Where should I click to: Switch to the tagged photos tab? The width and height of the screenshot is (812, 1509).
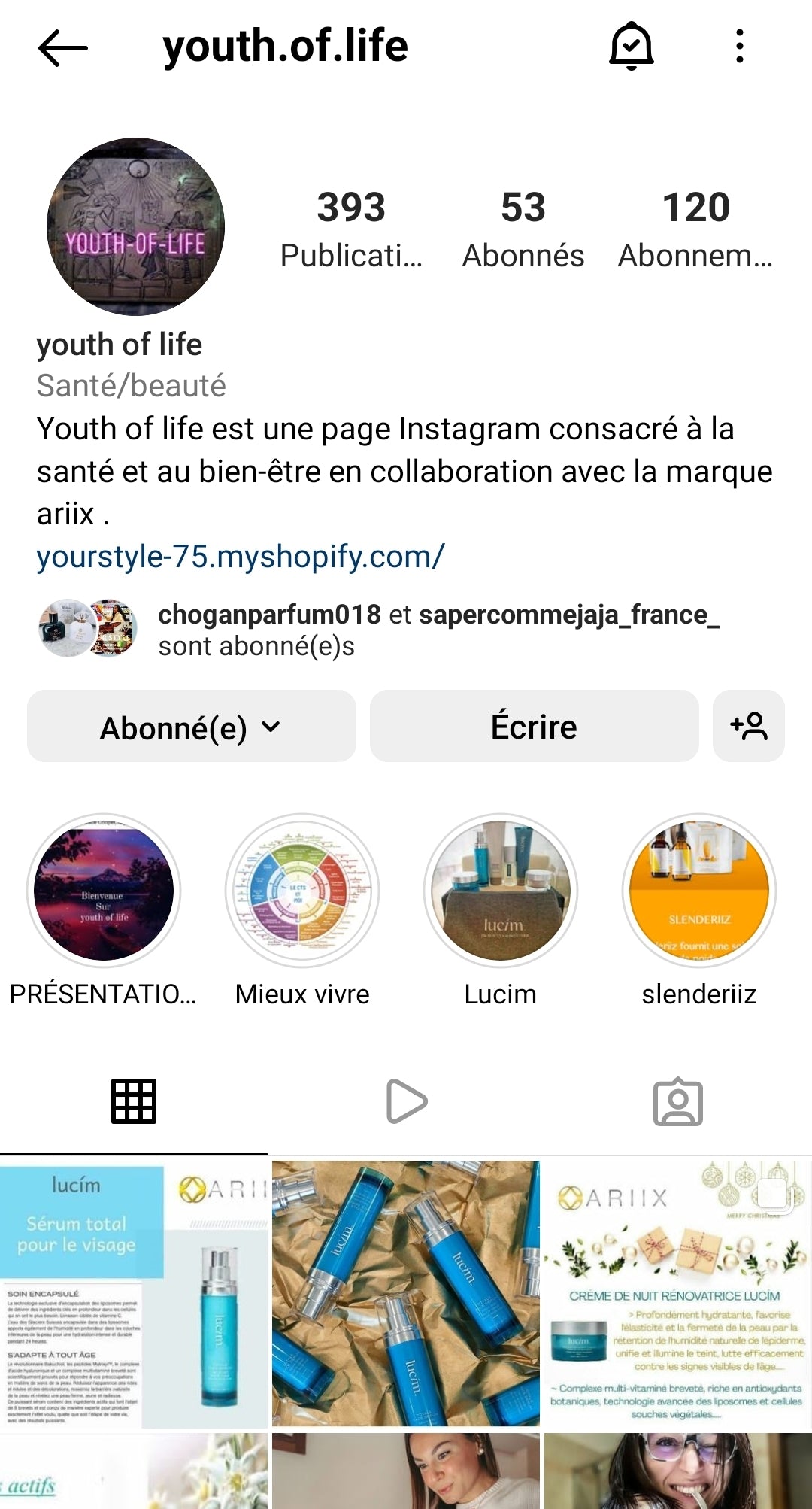tap(677, 1101)
